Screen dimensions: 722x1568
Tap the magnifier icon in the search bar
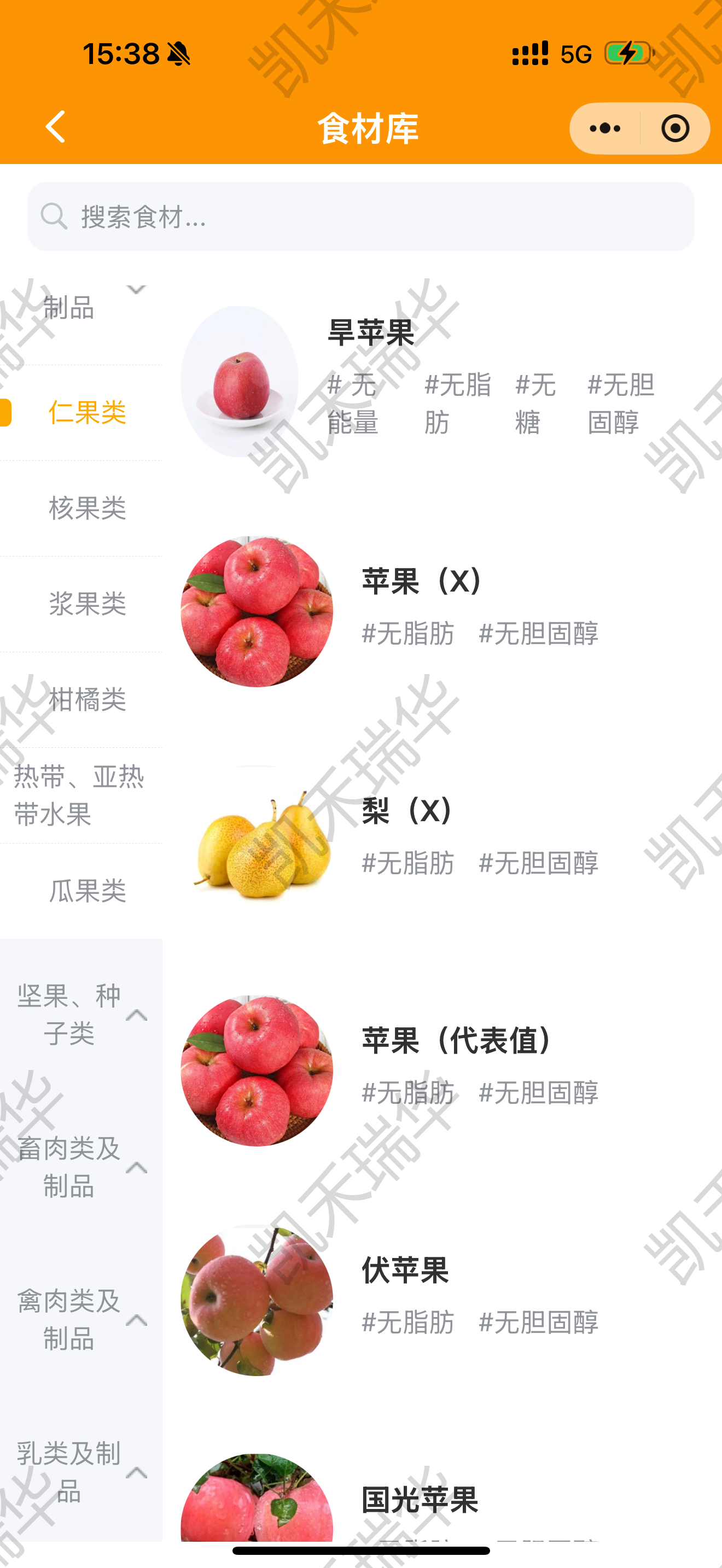coord(54,216)
